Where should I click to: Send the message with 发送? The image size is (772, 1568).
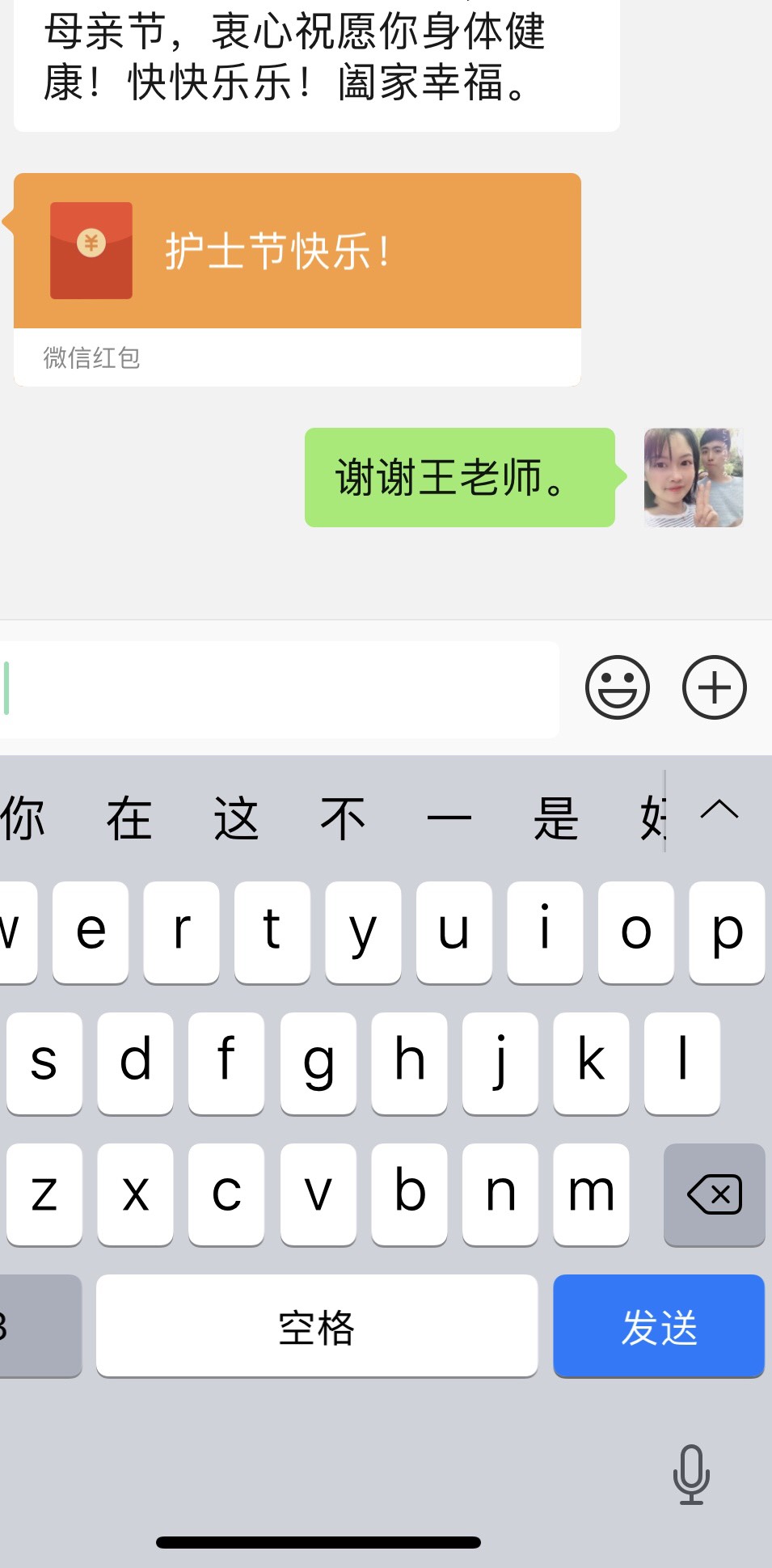658,1326
